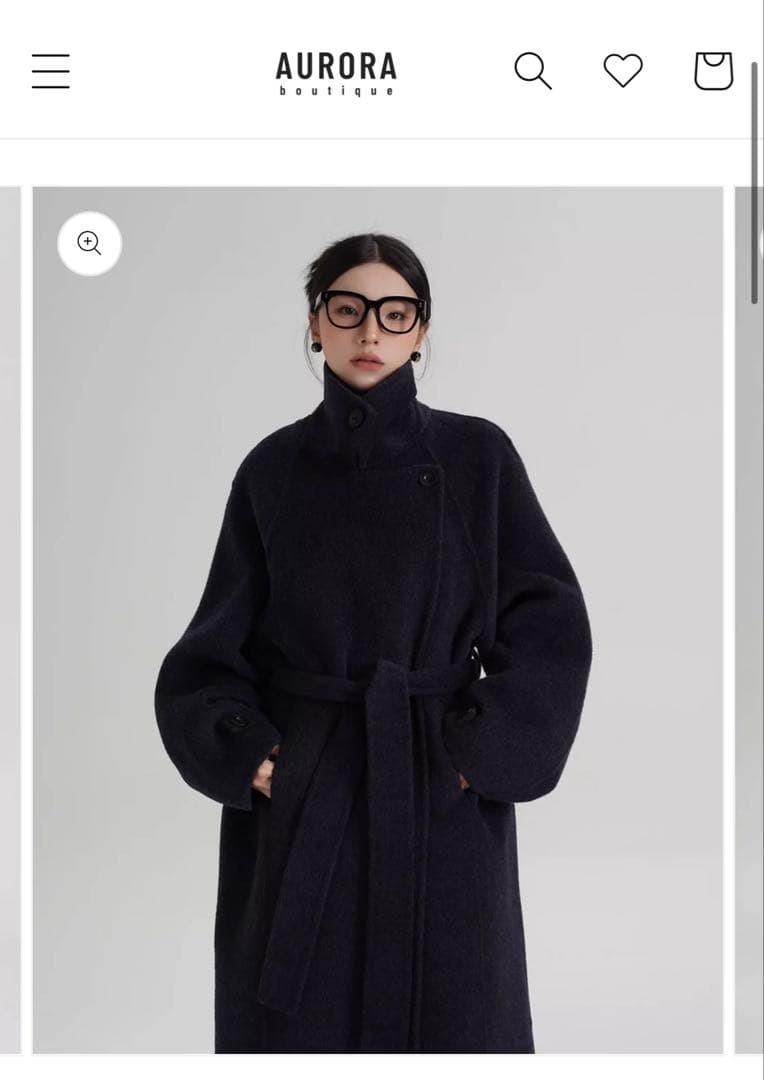Open the search icon
Viewport: 764px width, 1080px height.
click(x=532, y=71)
